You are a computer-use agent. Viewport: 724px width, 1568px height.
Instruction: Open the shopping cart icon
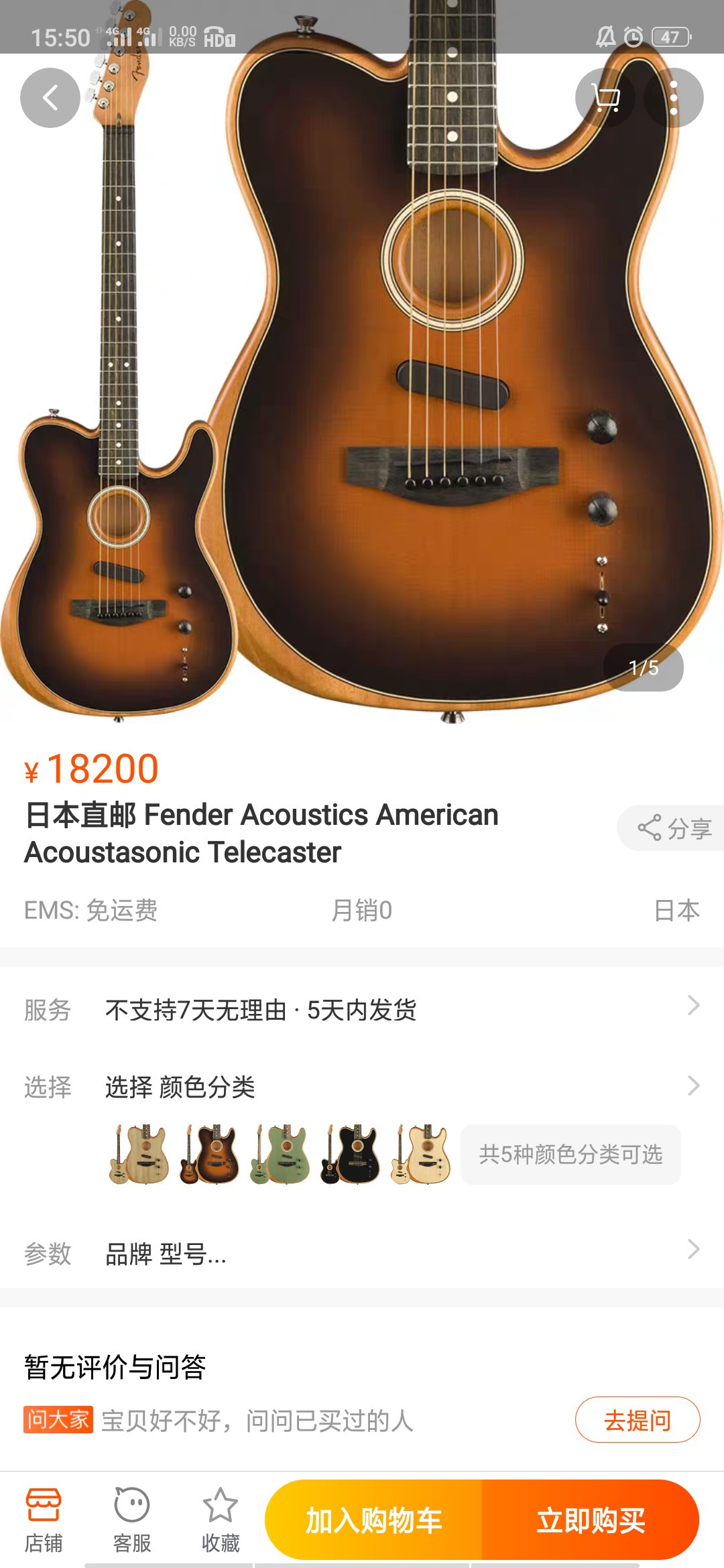pyautogui.click(x=605, y=98)
